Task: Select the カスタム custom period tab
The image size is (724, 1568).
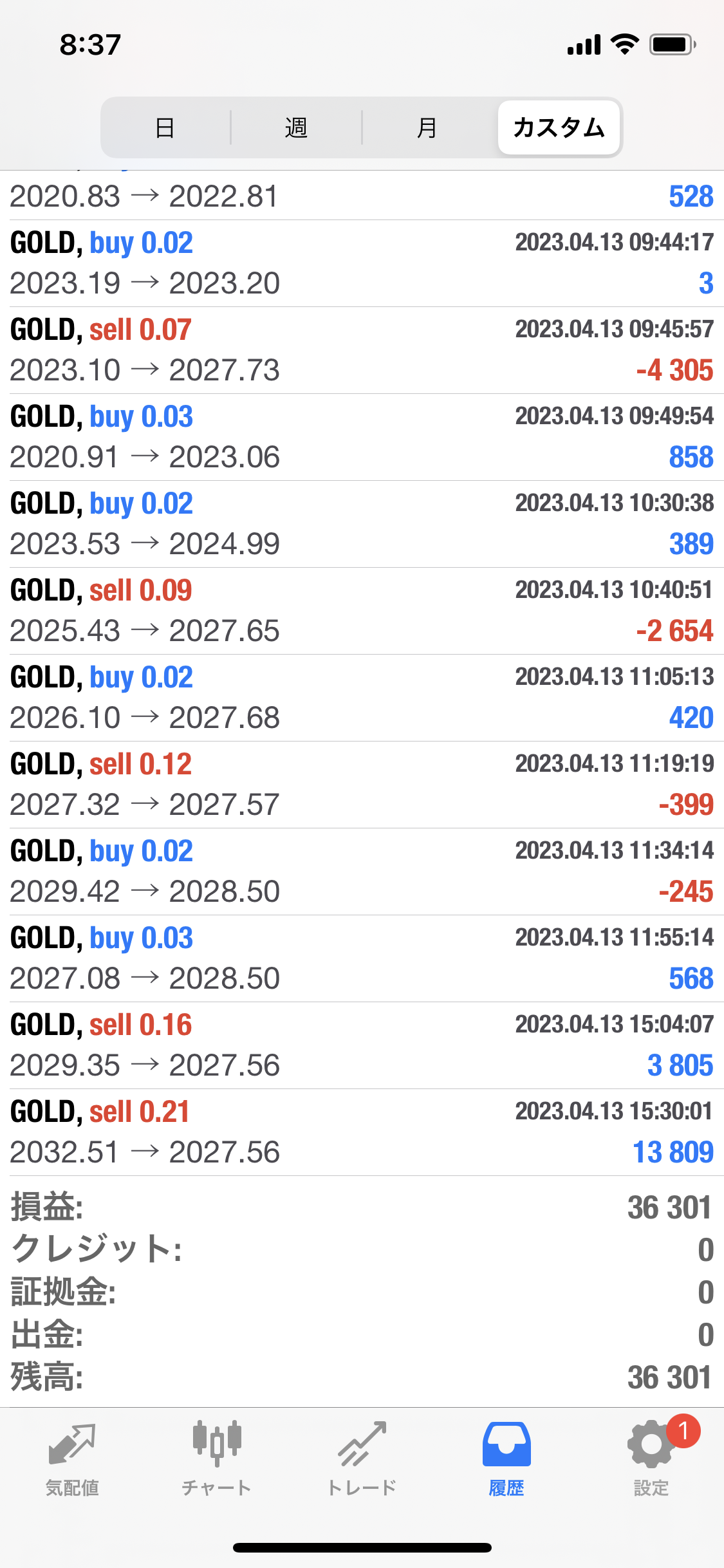Action: [x=559, y=127]
